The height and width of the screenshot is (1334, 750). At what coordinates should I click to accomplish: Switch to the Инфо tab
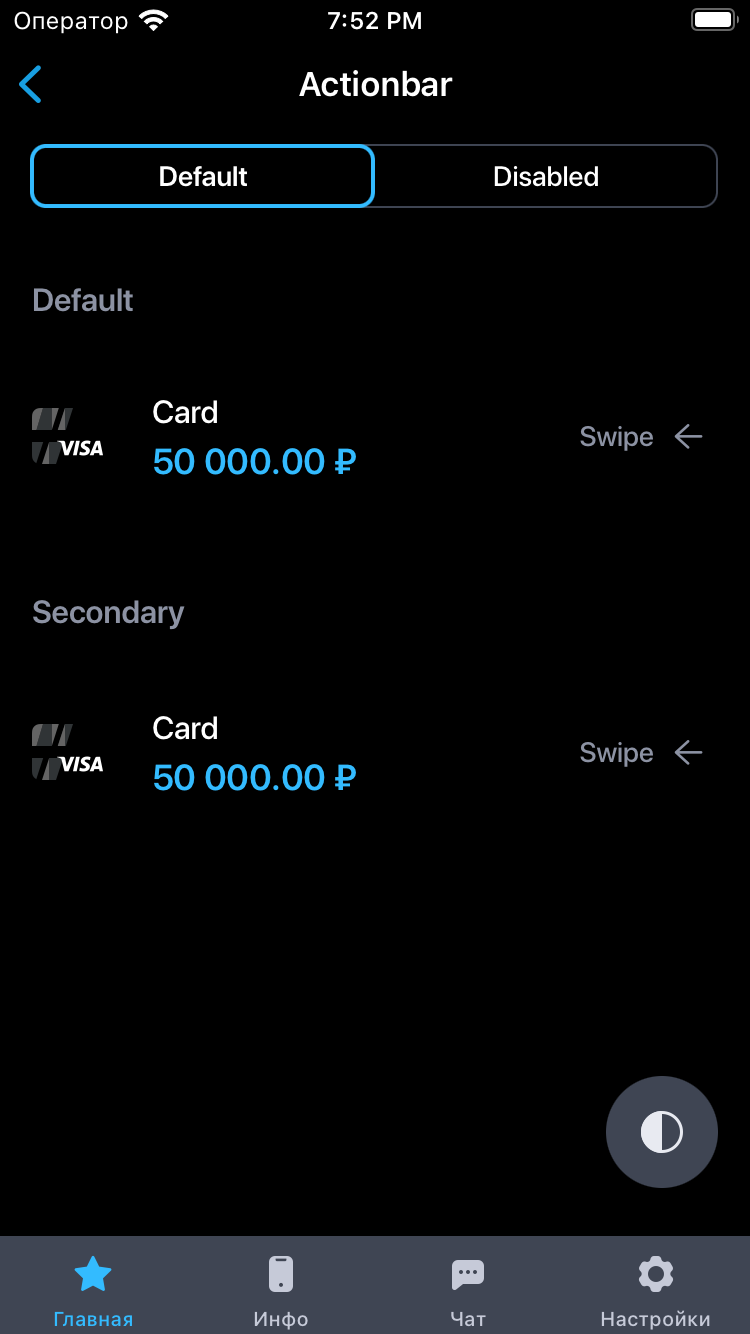point(281,1288)
